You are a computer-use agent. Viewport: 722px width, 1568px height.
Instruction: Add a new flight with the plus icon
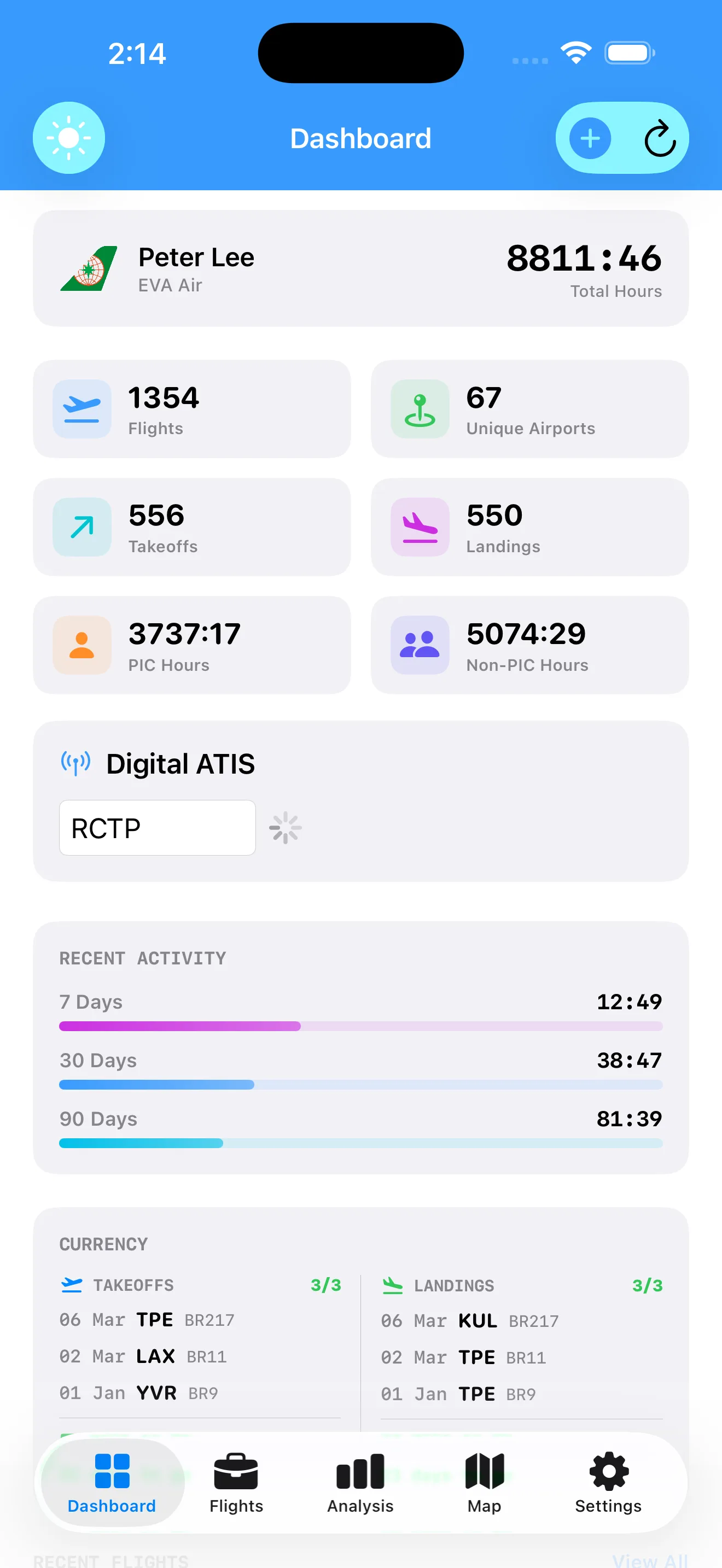589,138
